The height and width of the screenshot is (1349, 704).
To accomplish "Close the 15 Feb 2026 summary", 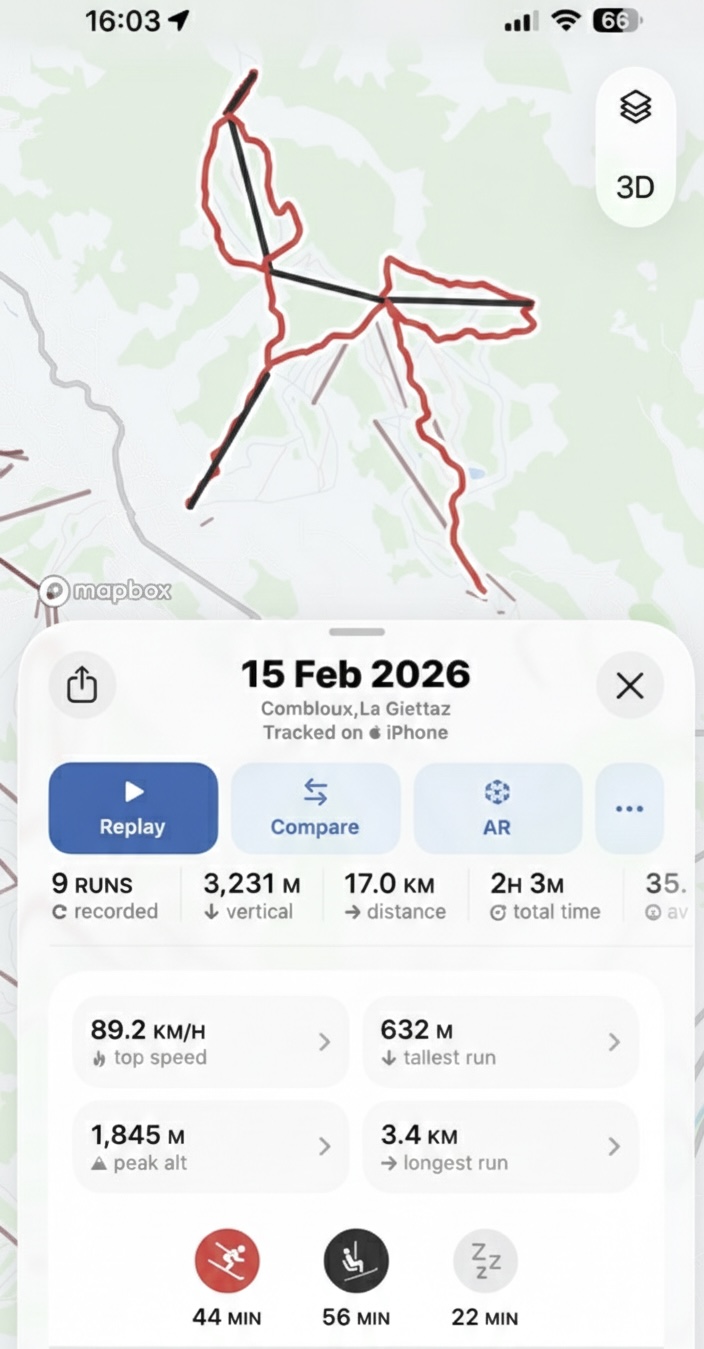I will pyautogui.click(x=629, y=686).
